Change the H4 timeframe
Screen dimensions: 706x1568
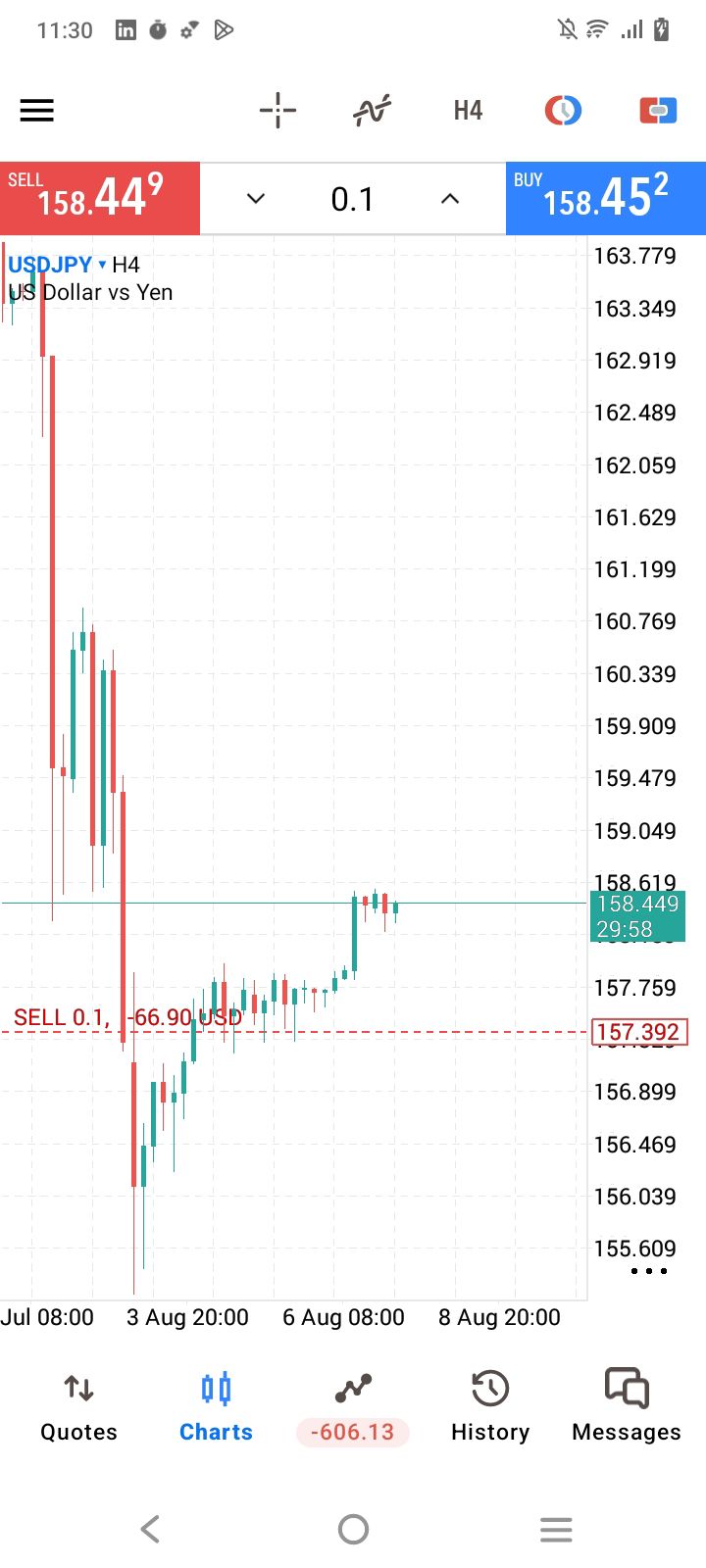pos(468,110)
